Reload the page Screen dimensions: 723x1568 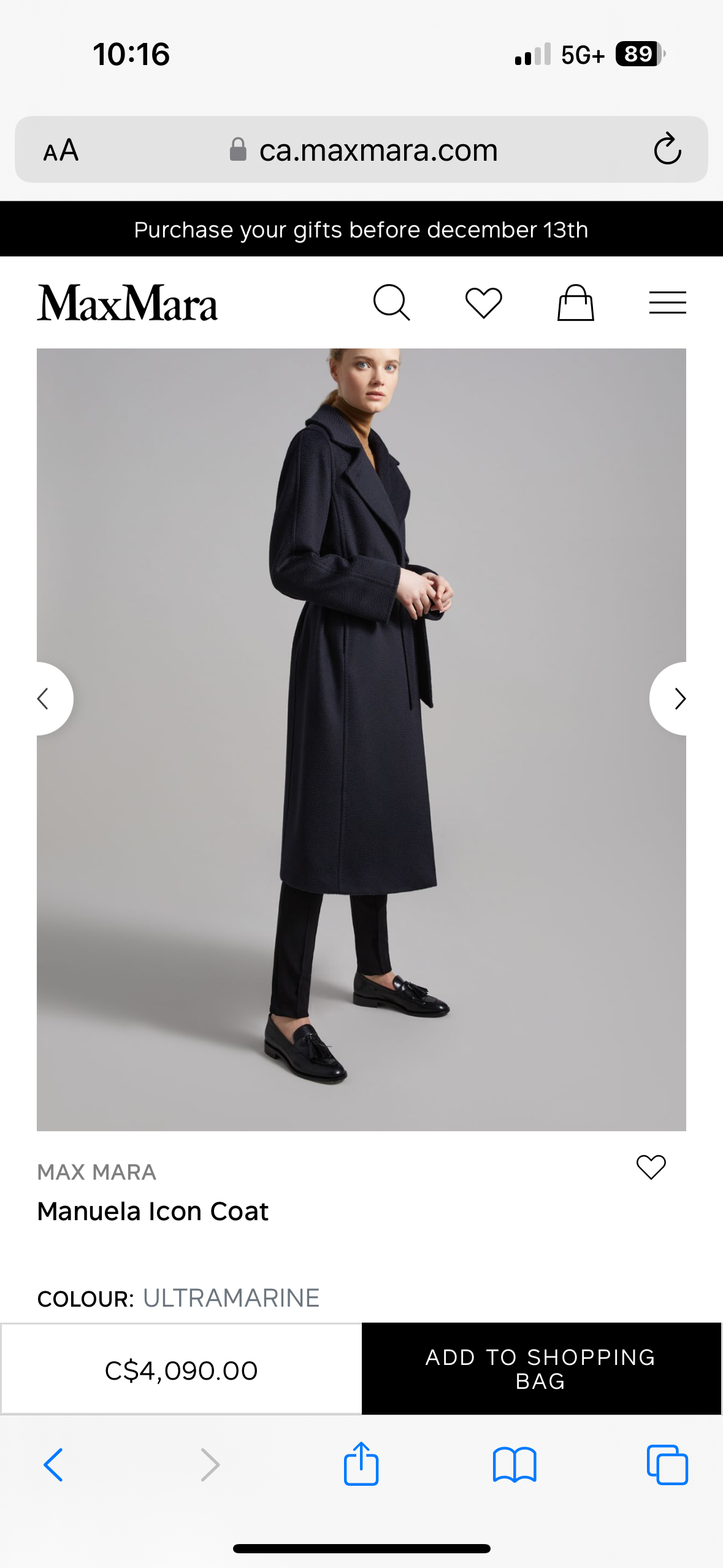pos(667,149)
